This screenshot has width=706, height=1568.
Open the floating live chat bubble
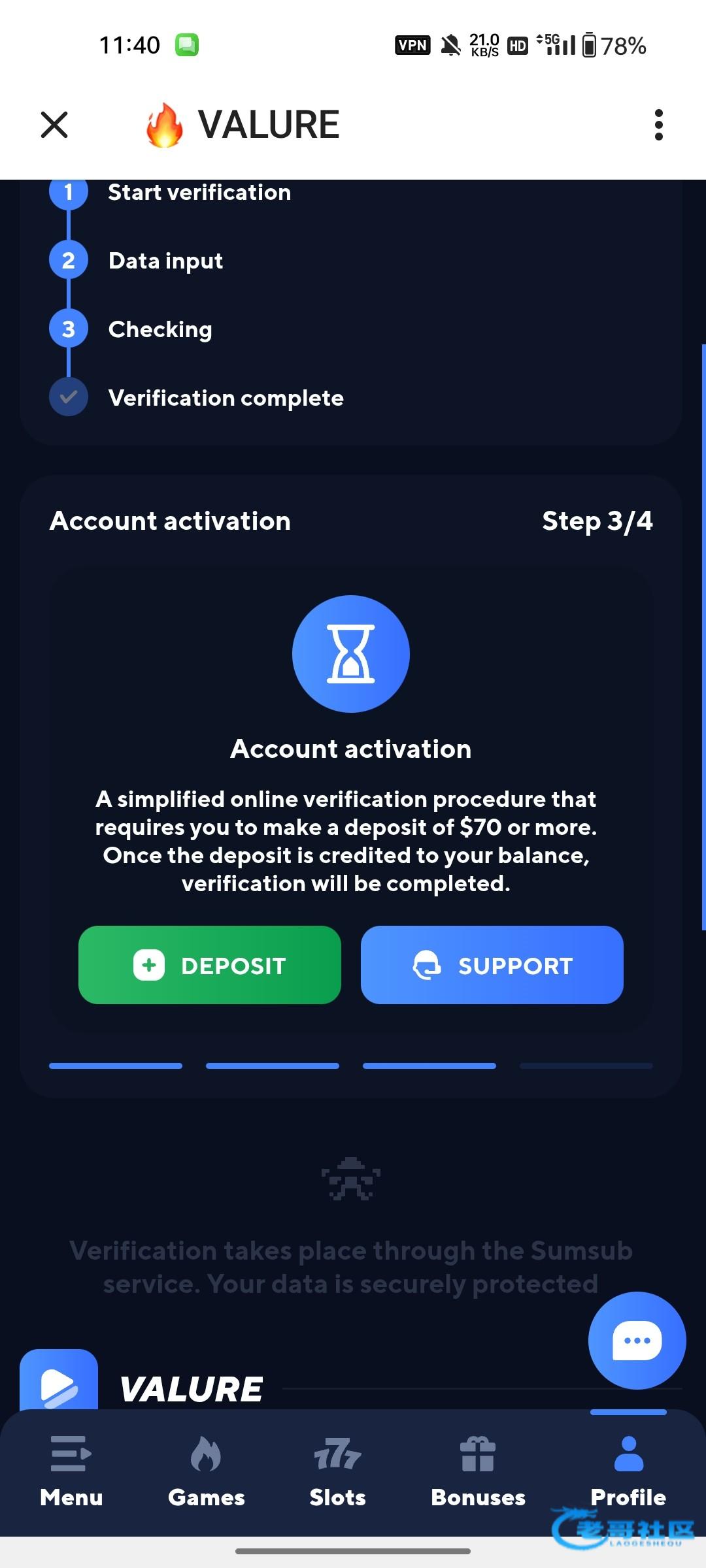point(637,1341)
